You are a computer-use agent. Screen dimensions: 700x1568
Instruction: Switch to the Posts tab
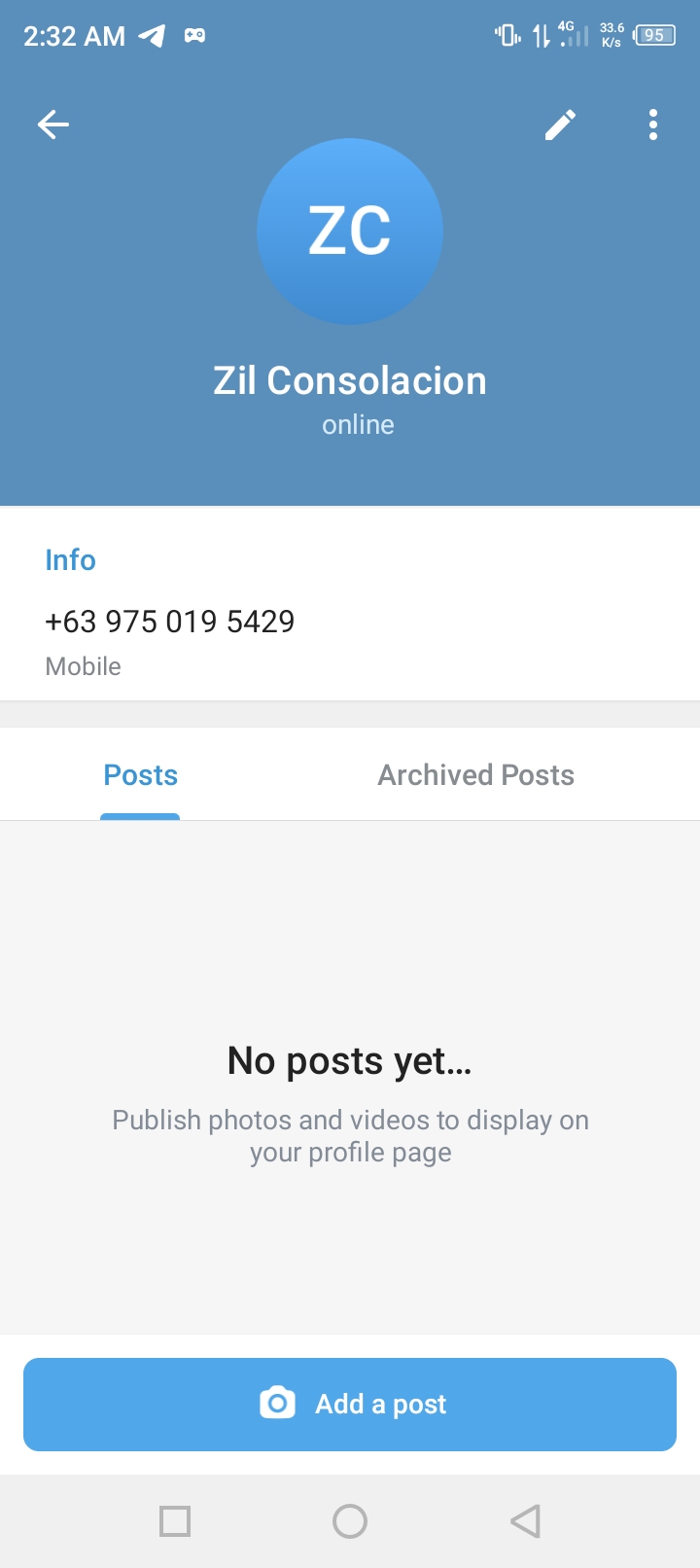(141, 775)
